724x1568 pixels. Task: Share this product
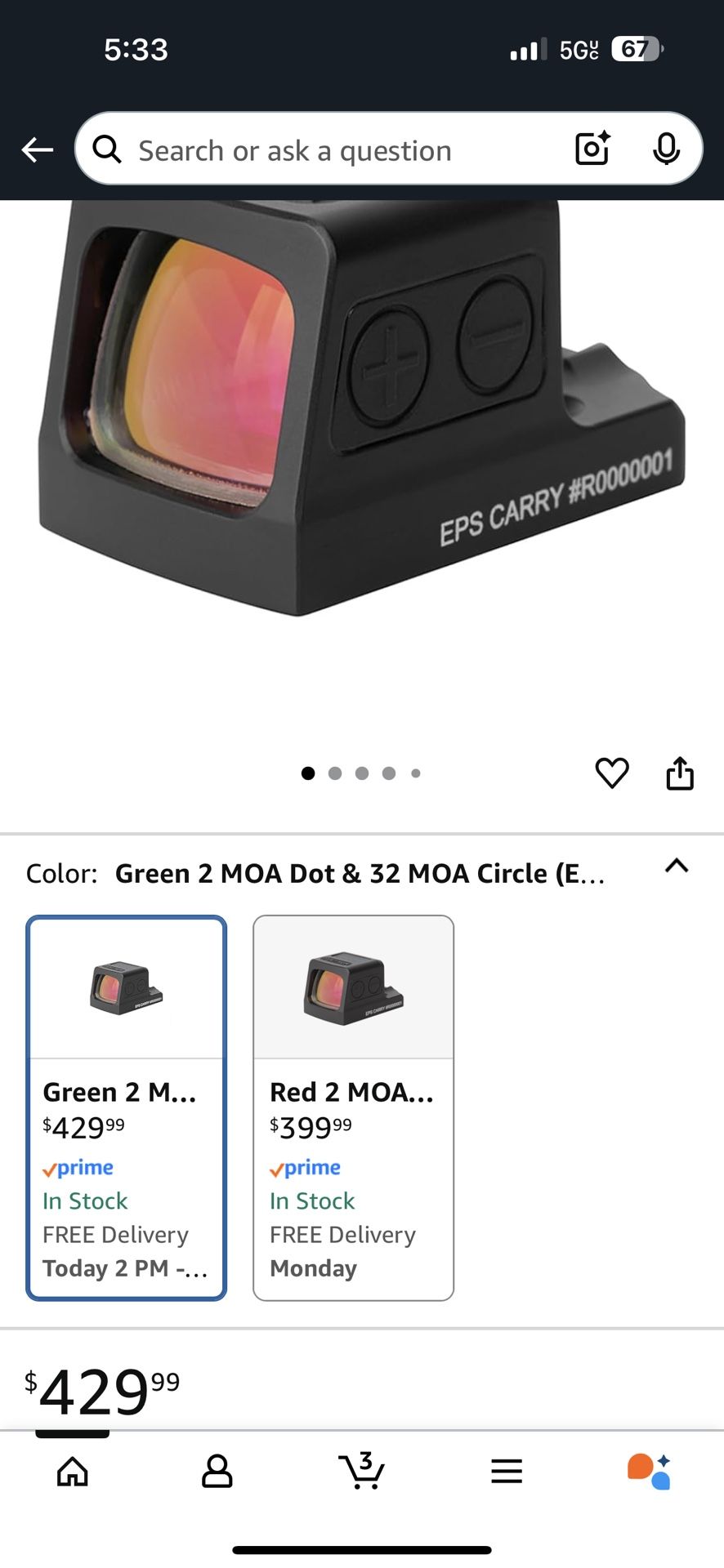680,773
